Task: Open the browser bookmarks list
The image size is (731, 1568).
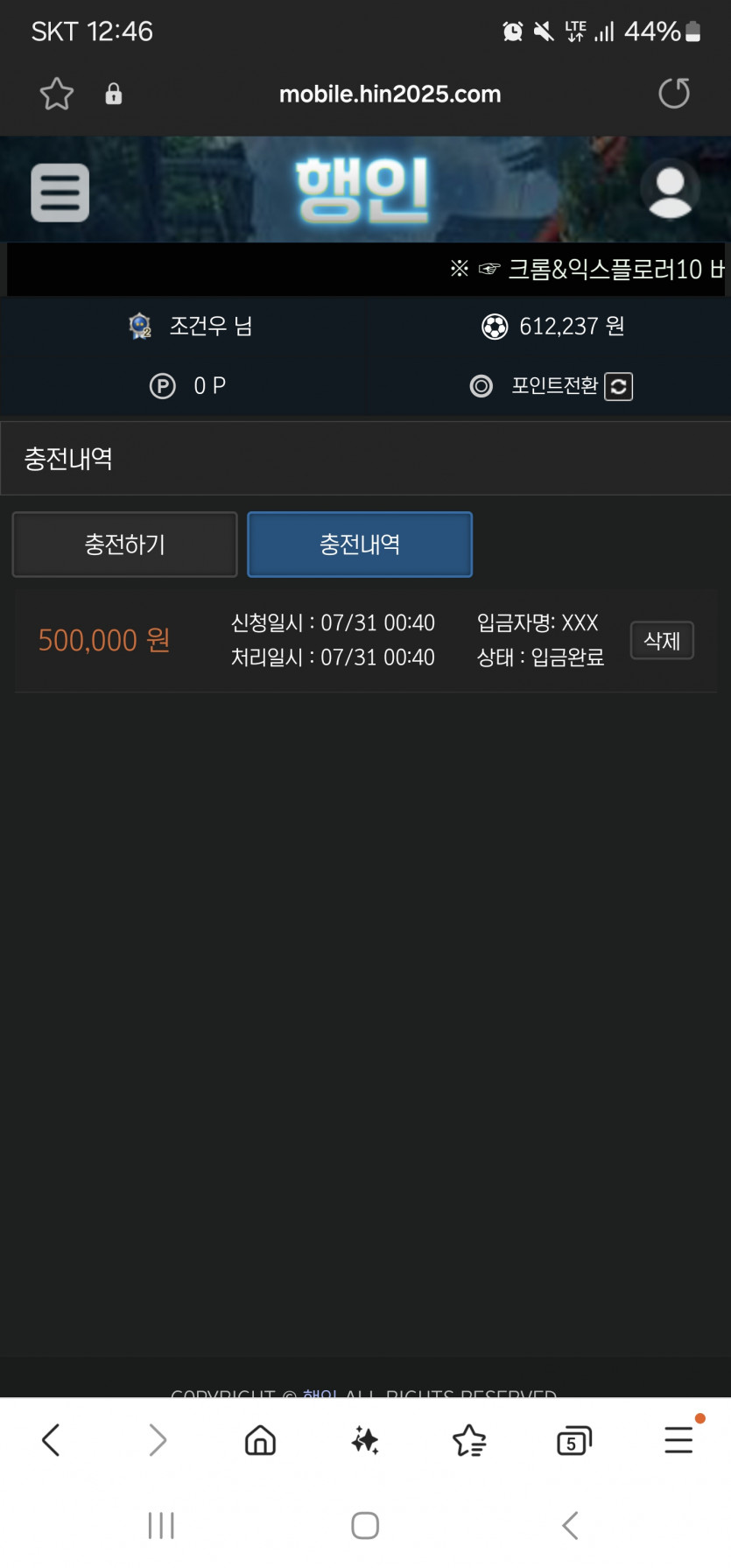Action: pyautogui.click(x=469, y=1439)
